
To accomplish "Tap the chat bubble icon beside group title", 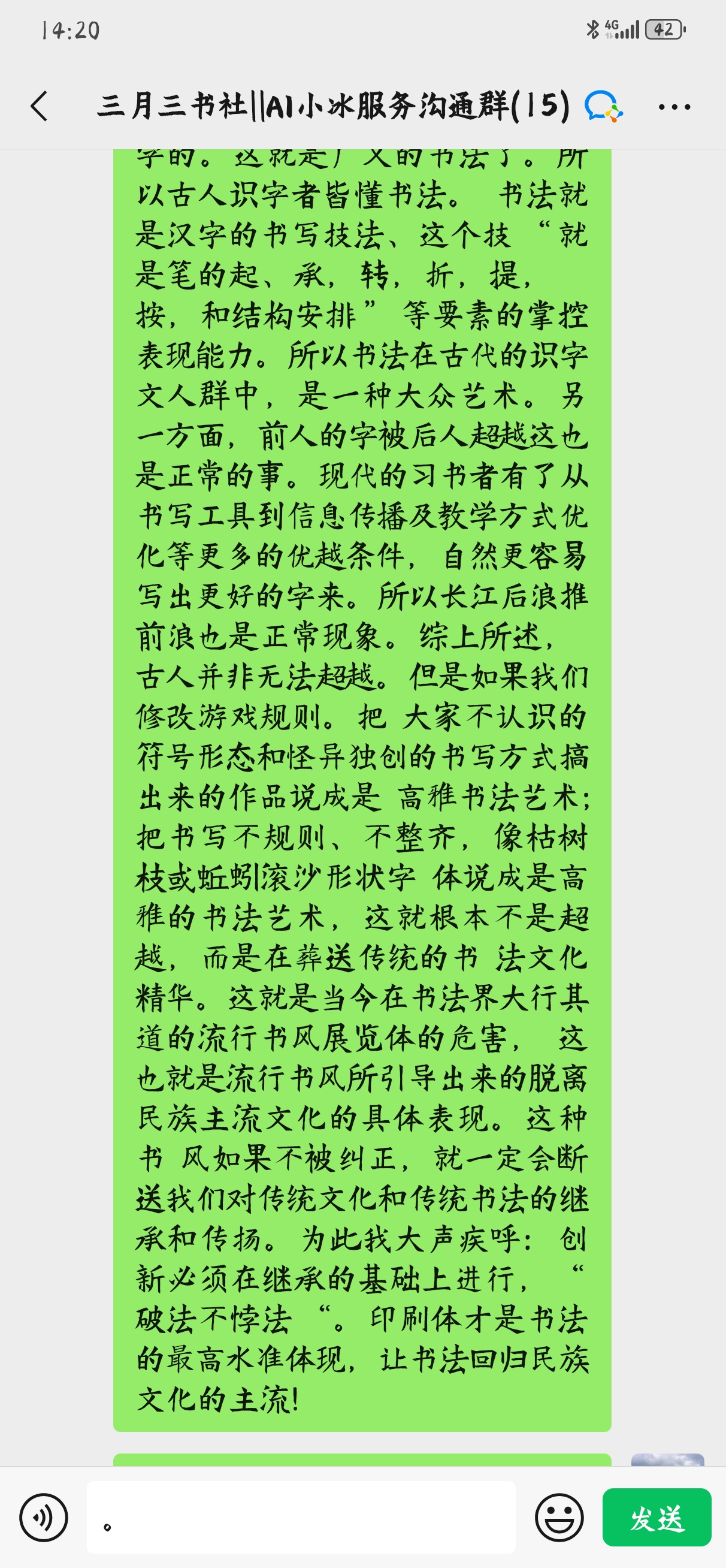I will click(603, 106).
